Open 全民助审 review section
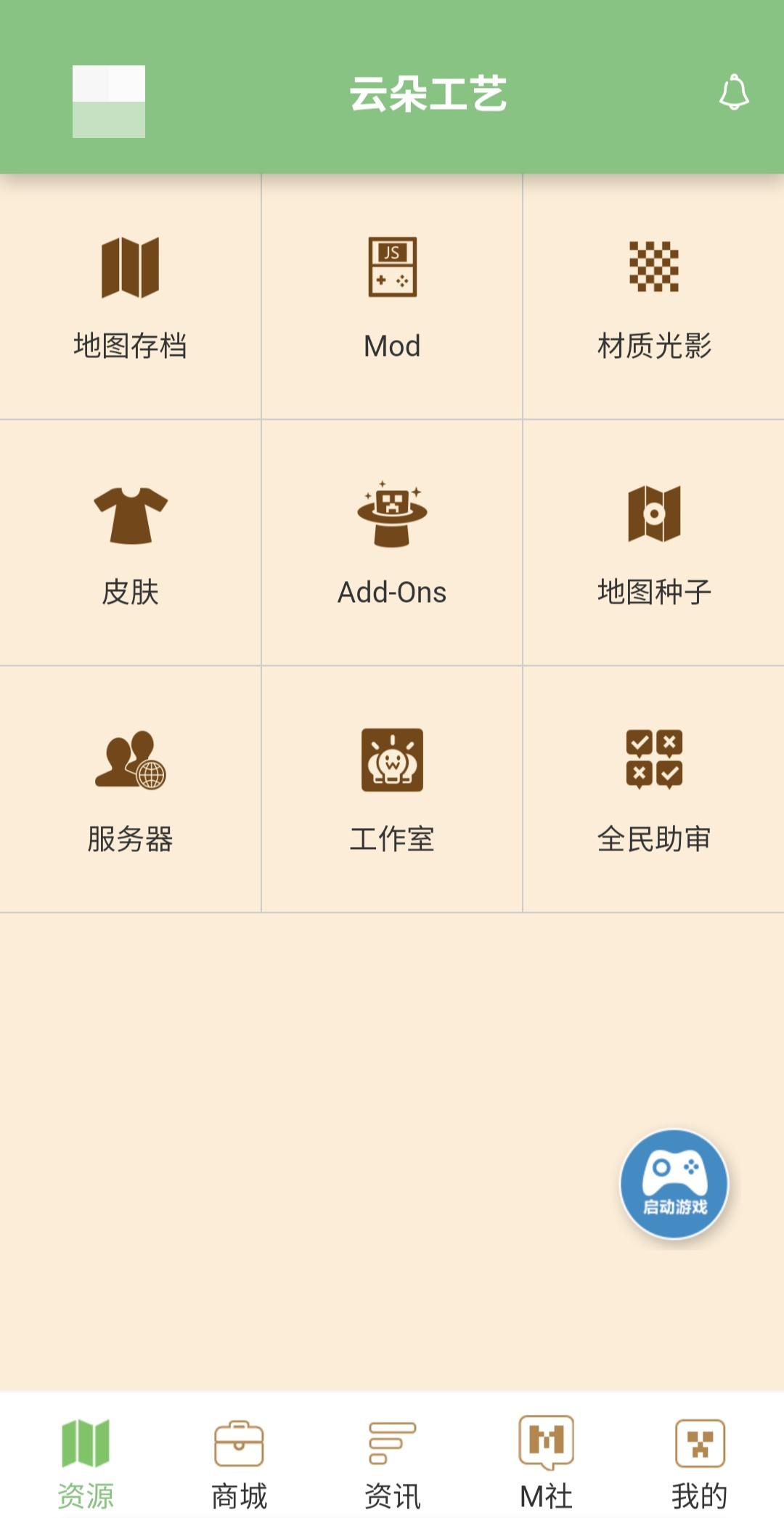The width and height of the screenshot is (784, 1518). 653,790
